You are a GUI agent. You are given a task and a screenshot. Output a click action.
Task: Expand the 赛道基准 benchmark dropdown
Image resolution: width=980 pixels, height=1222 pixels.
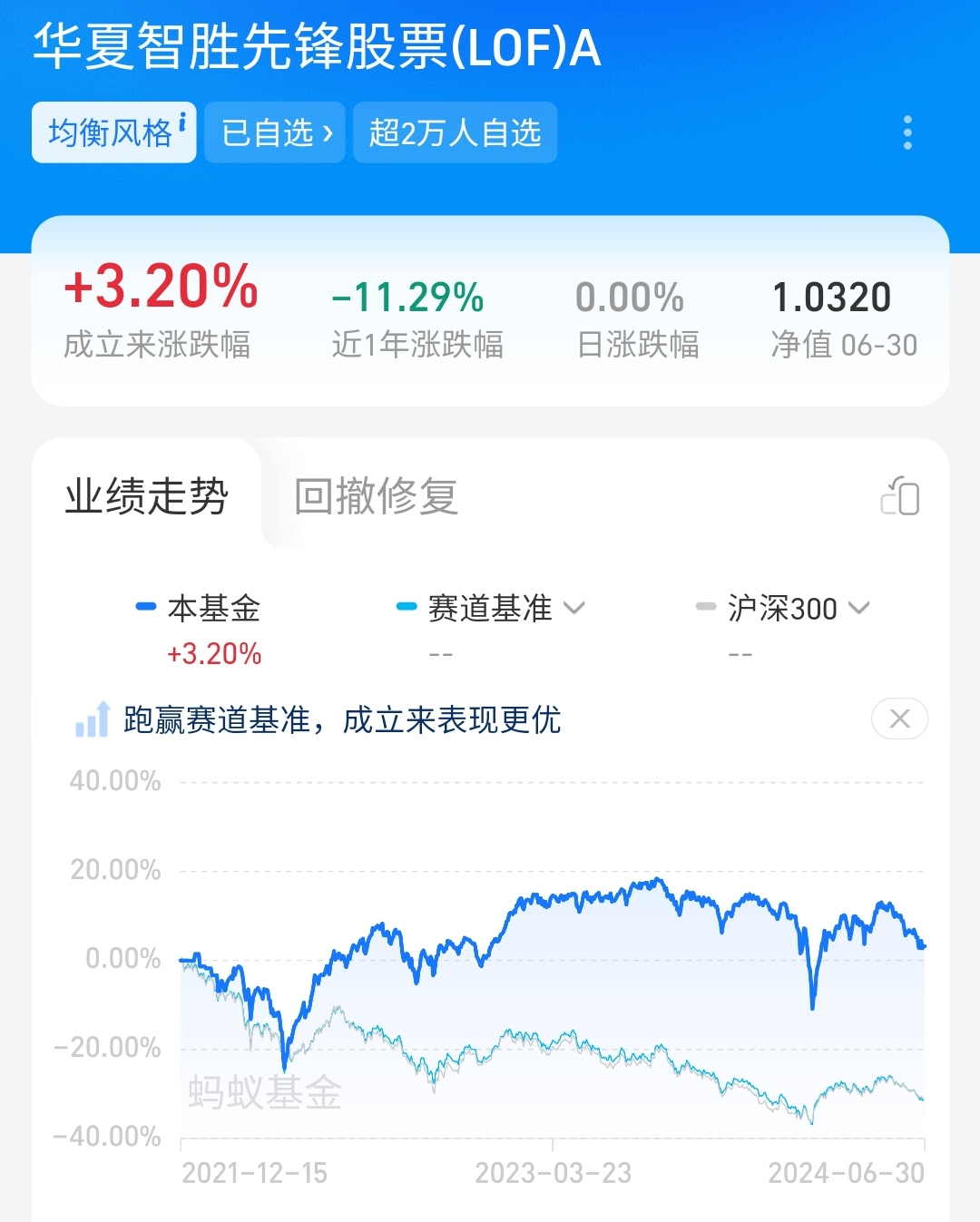tap(491, 608)
